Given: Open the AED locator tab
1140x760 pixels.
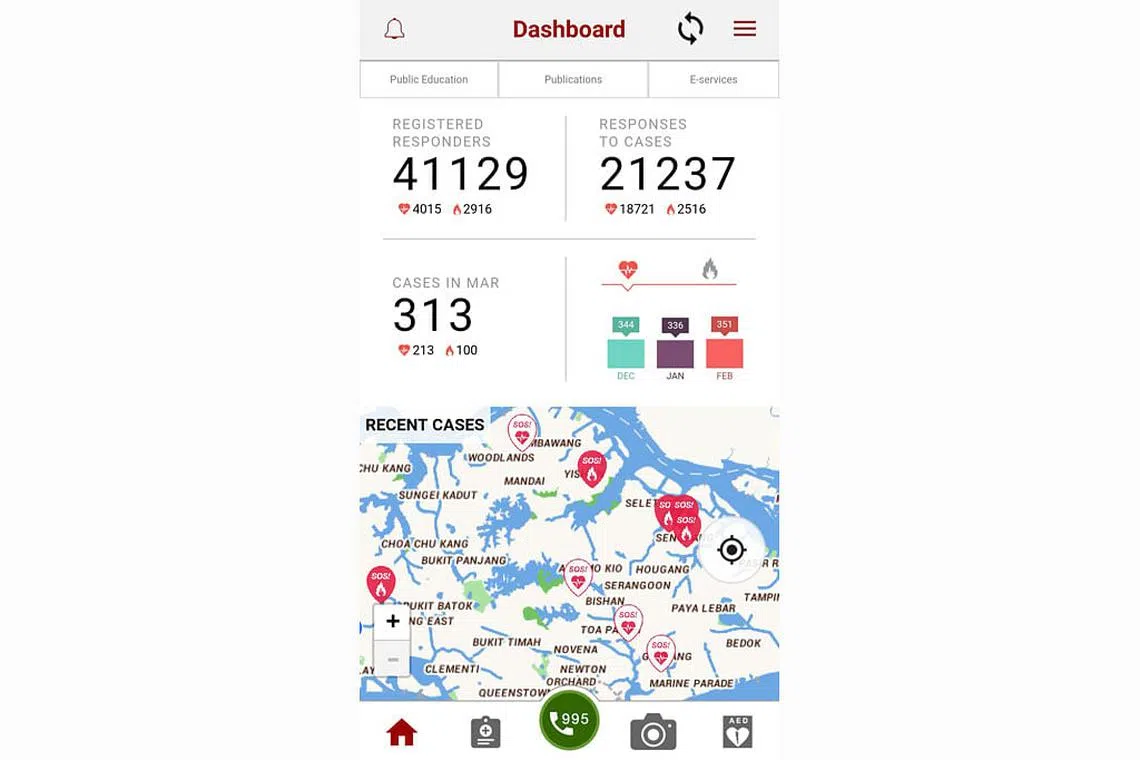Looking at the screenshot, I should 737,733.
